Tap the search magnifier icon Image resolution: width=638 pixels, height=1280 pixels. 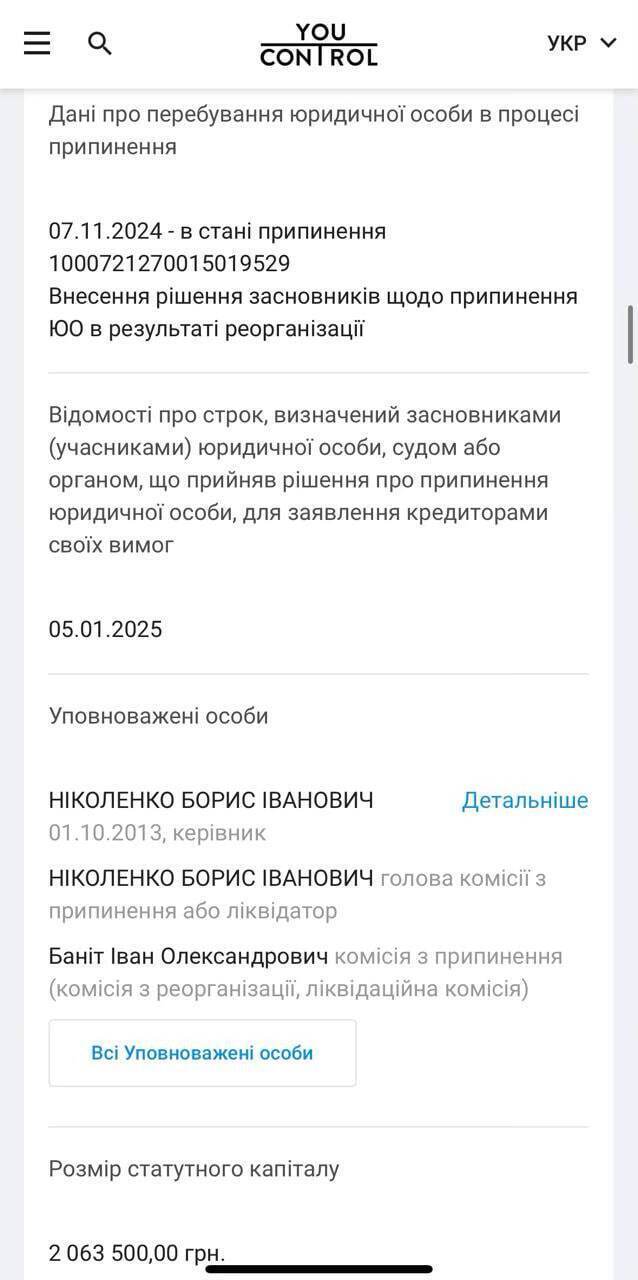click(100, 43)
